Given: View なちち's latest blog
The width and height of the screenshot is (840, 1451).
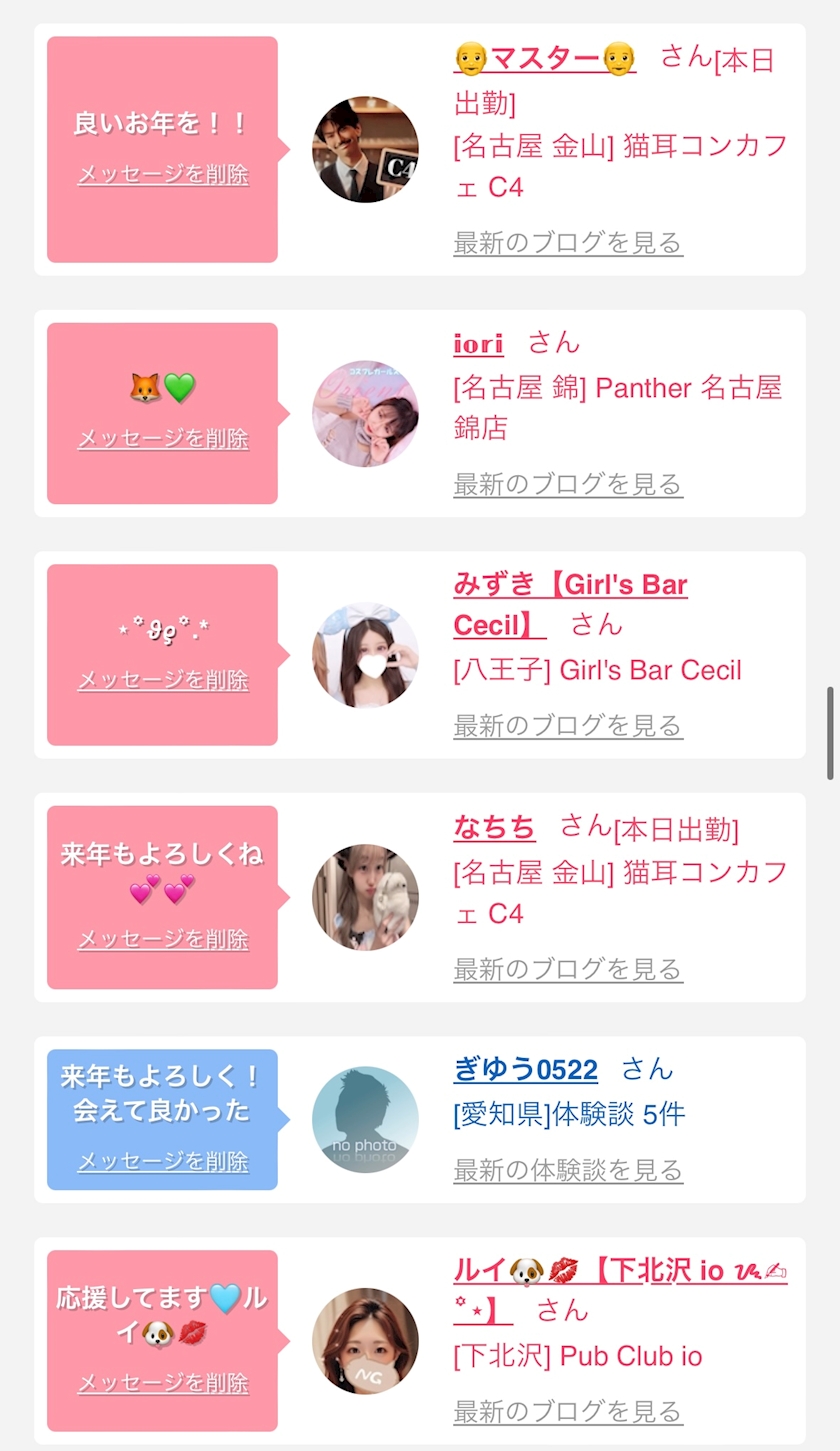Looking at the screenshot, I should (567, 969).
